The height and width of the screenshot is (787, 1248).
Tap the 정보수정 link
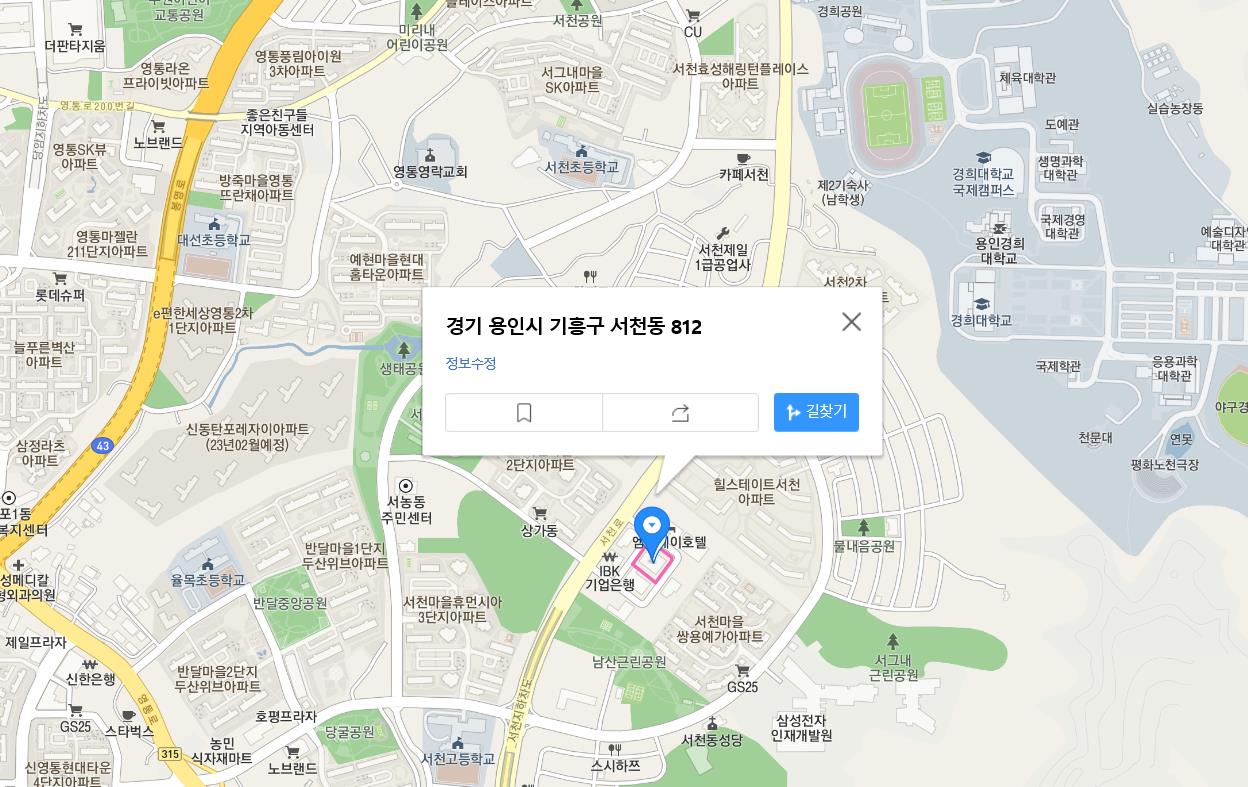tap(471, 363)
